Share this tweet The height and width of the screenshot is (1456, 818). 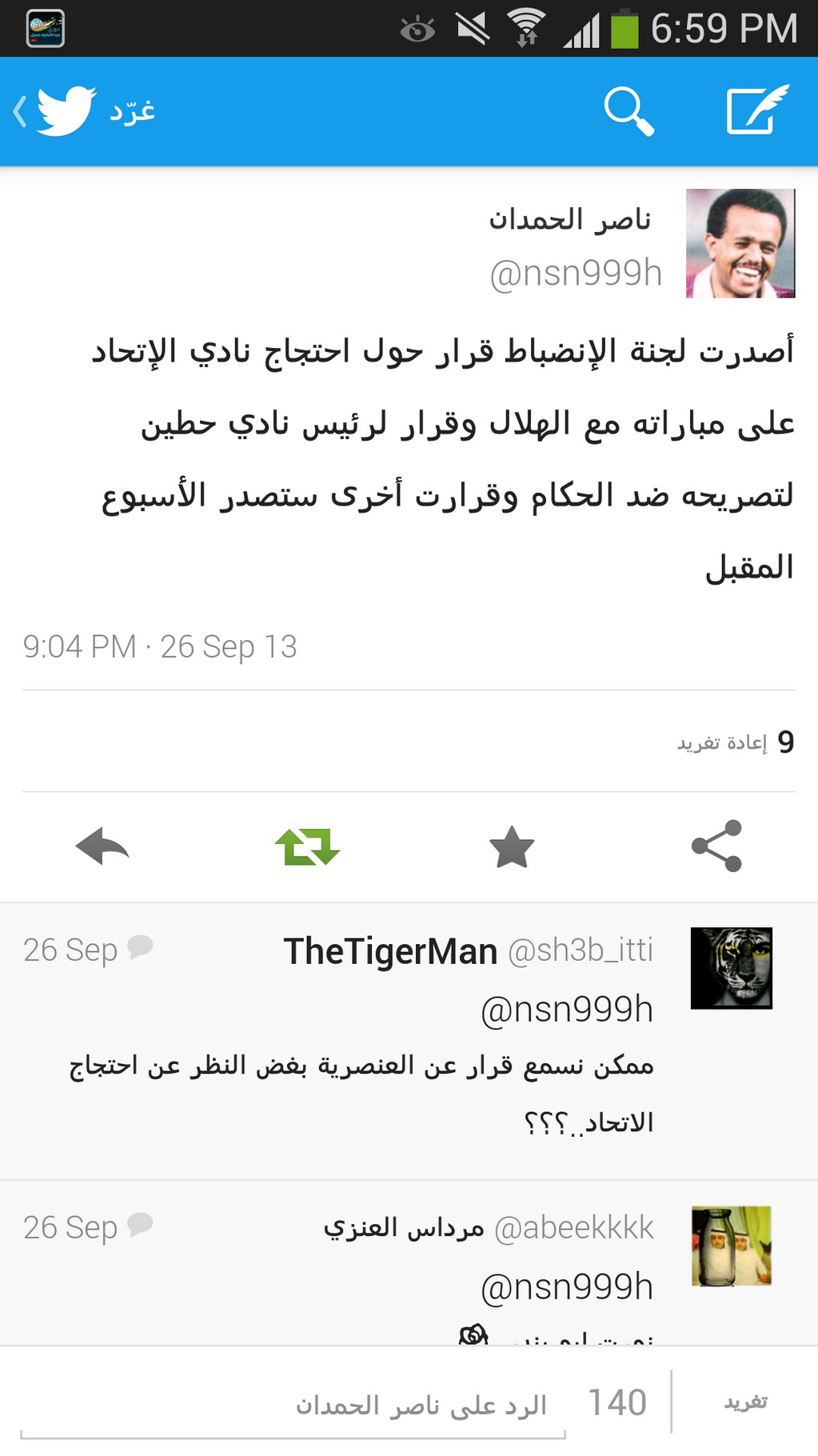pos(716,847)
